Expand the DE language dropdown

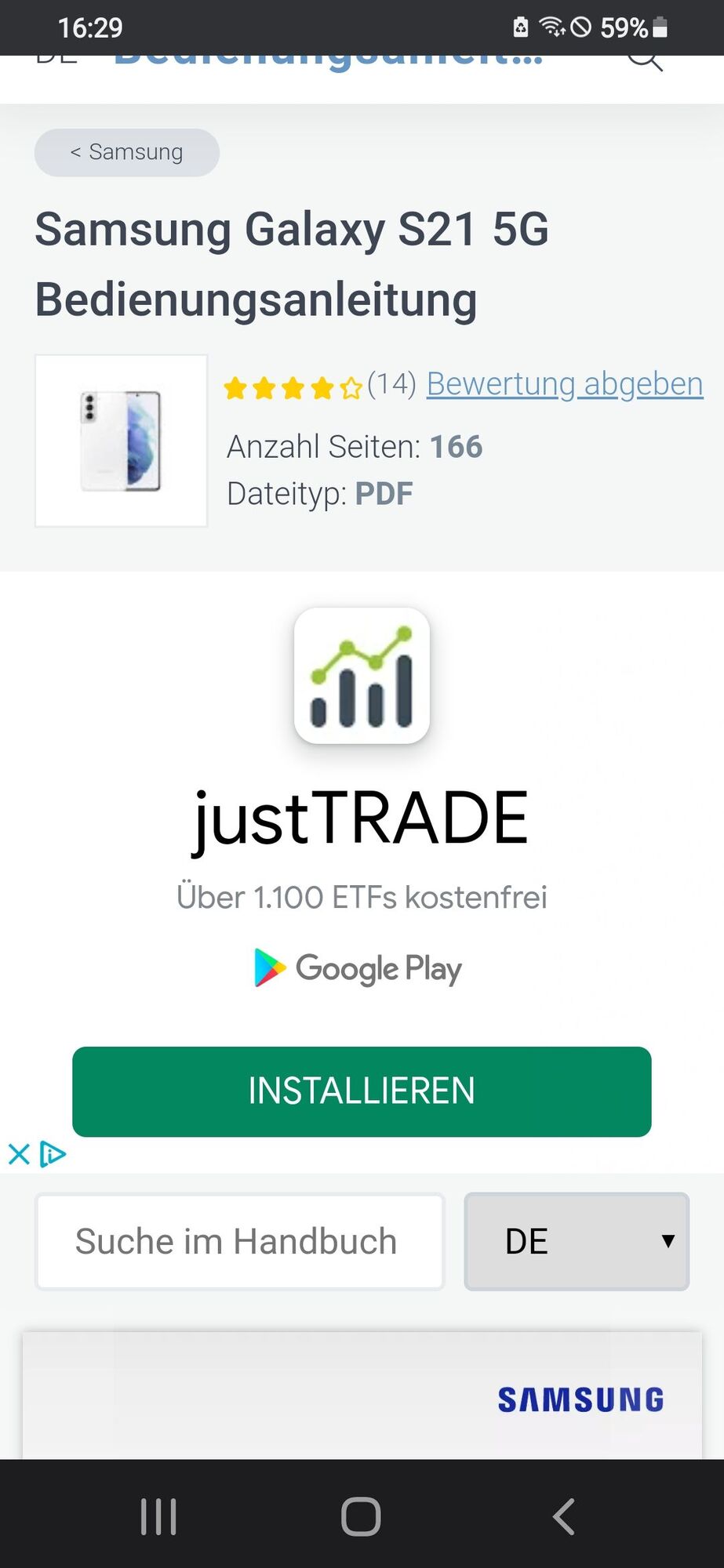click(577, 1241)
